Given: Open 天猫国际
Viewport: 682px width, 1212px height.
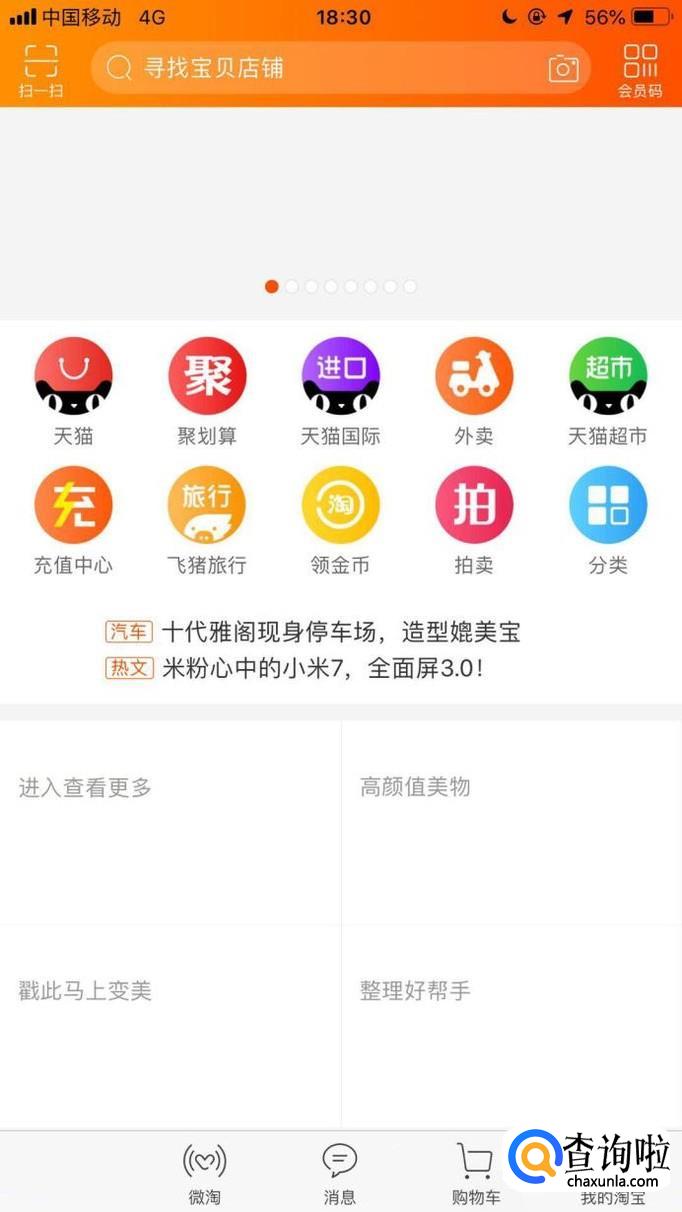Looking at the screenshot, I should coord(341,390).
